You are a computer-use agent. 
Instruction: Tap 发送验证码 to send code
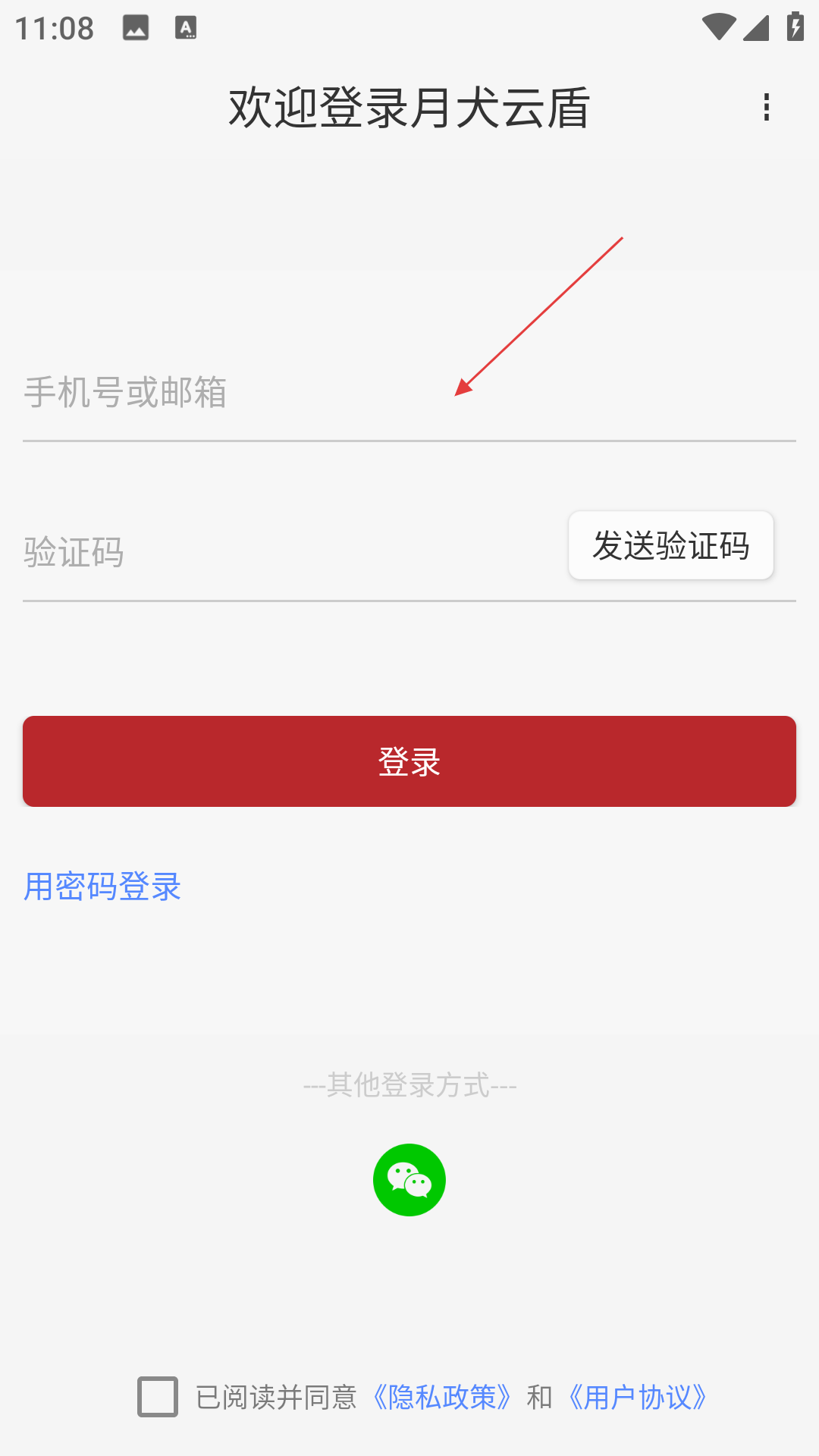pyautogui.click(x=671, y=546)
